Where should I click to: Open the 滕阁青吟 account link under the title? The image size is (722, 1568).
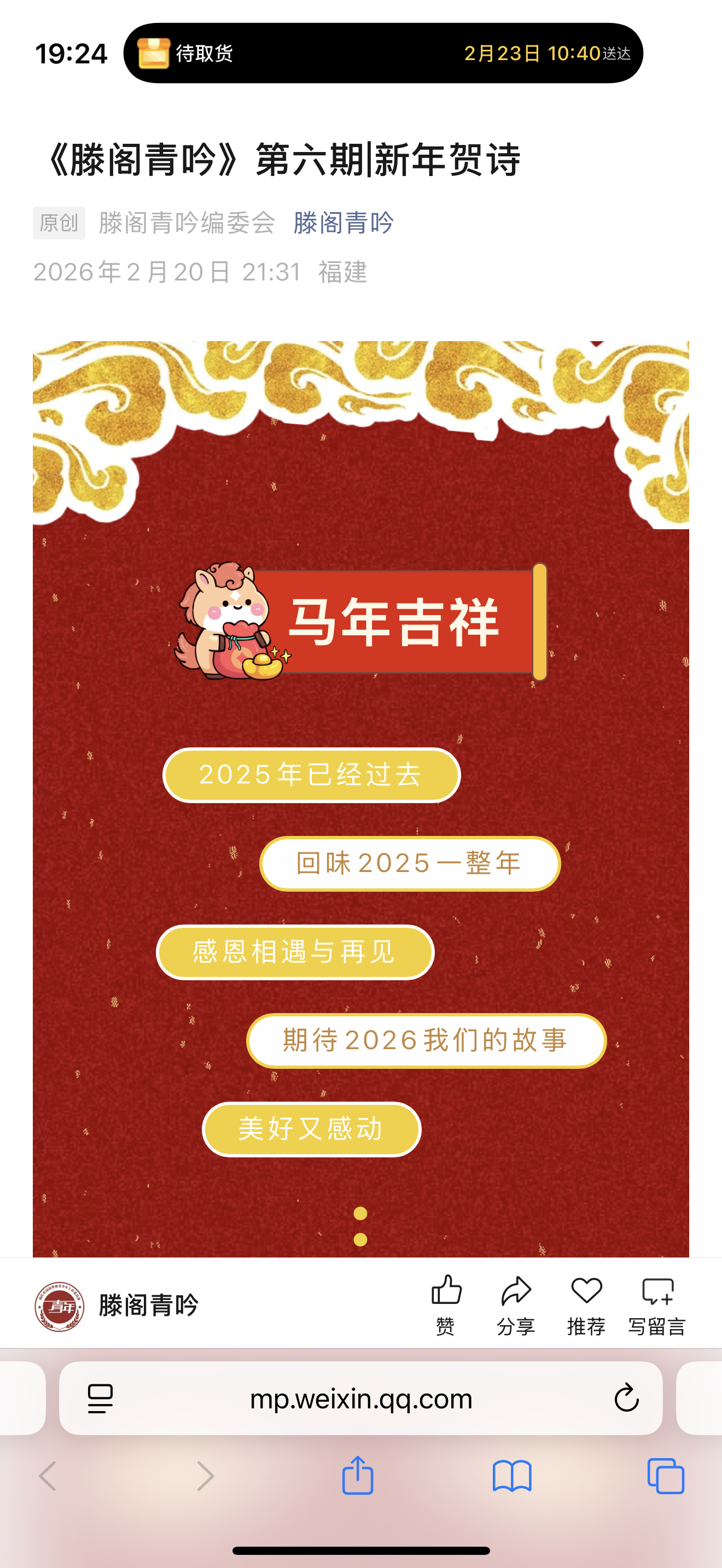tap(343, 223)
